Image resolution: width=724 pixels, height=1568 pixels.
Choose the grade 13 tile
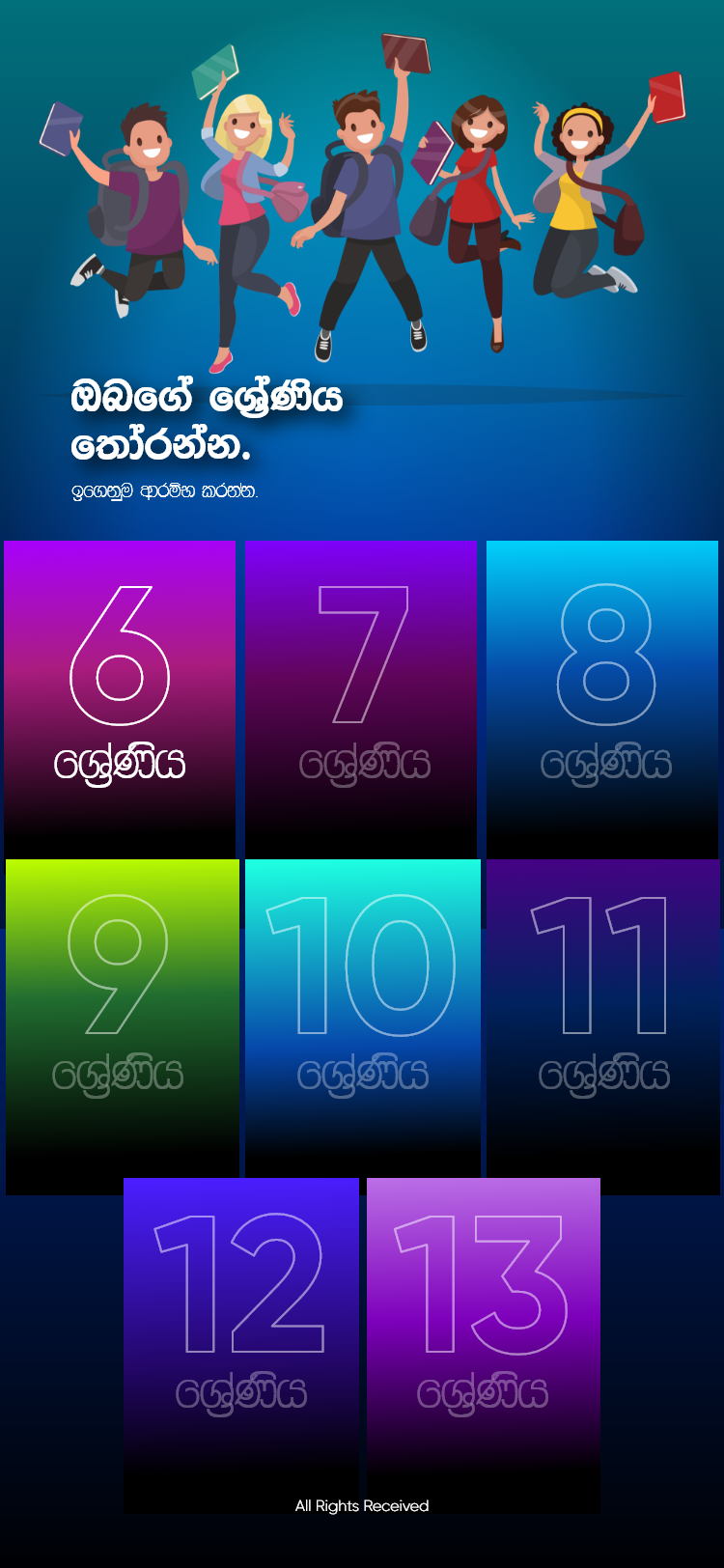(x=484, y=1345)
